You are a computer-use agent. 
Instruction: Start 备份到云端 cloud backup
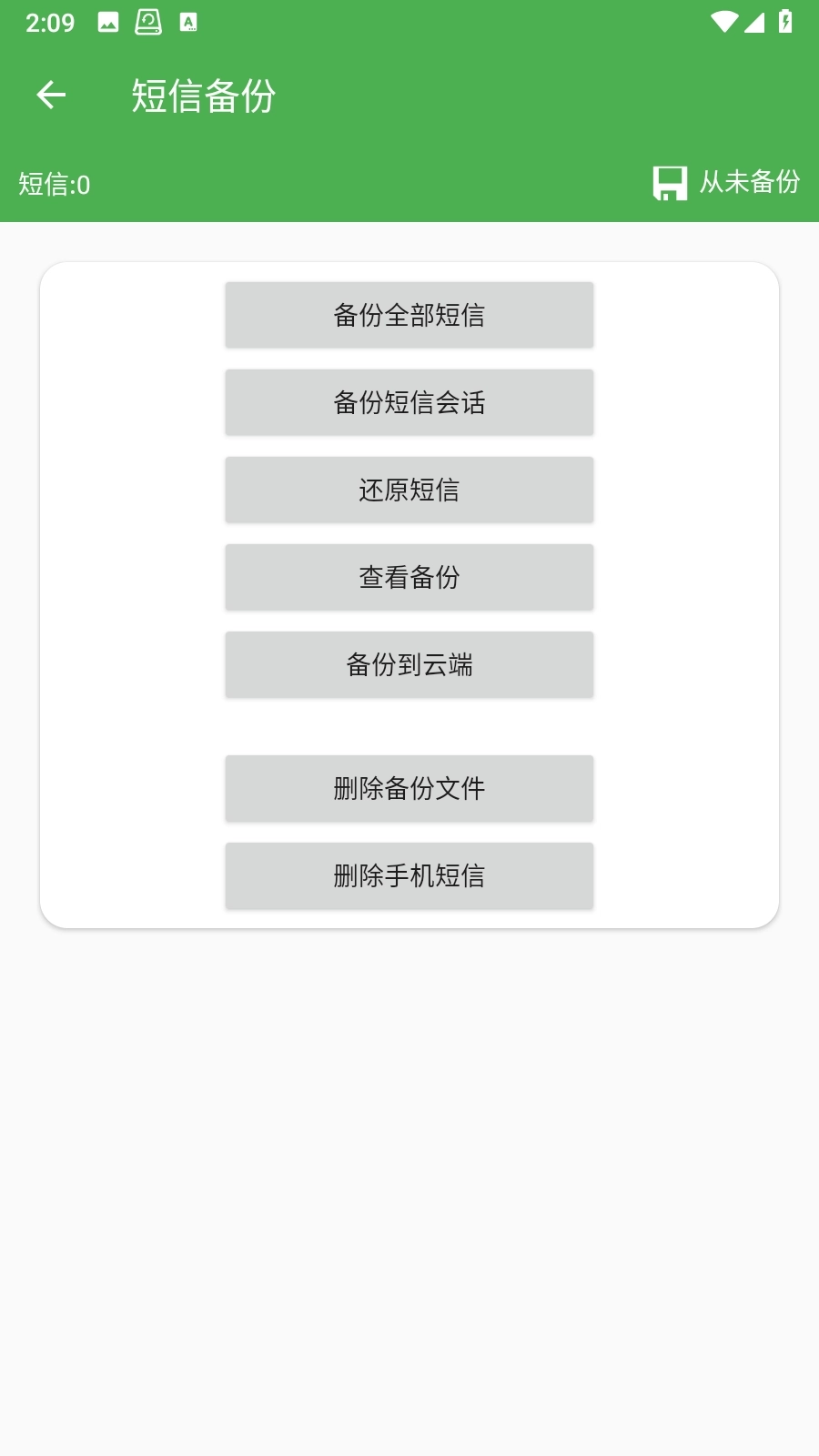point(409,664)
